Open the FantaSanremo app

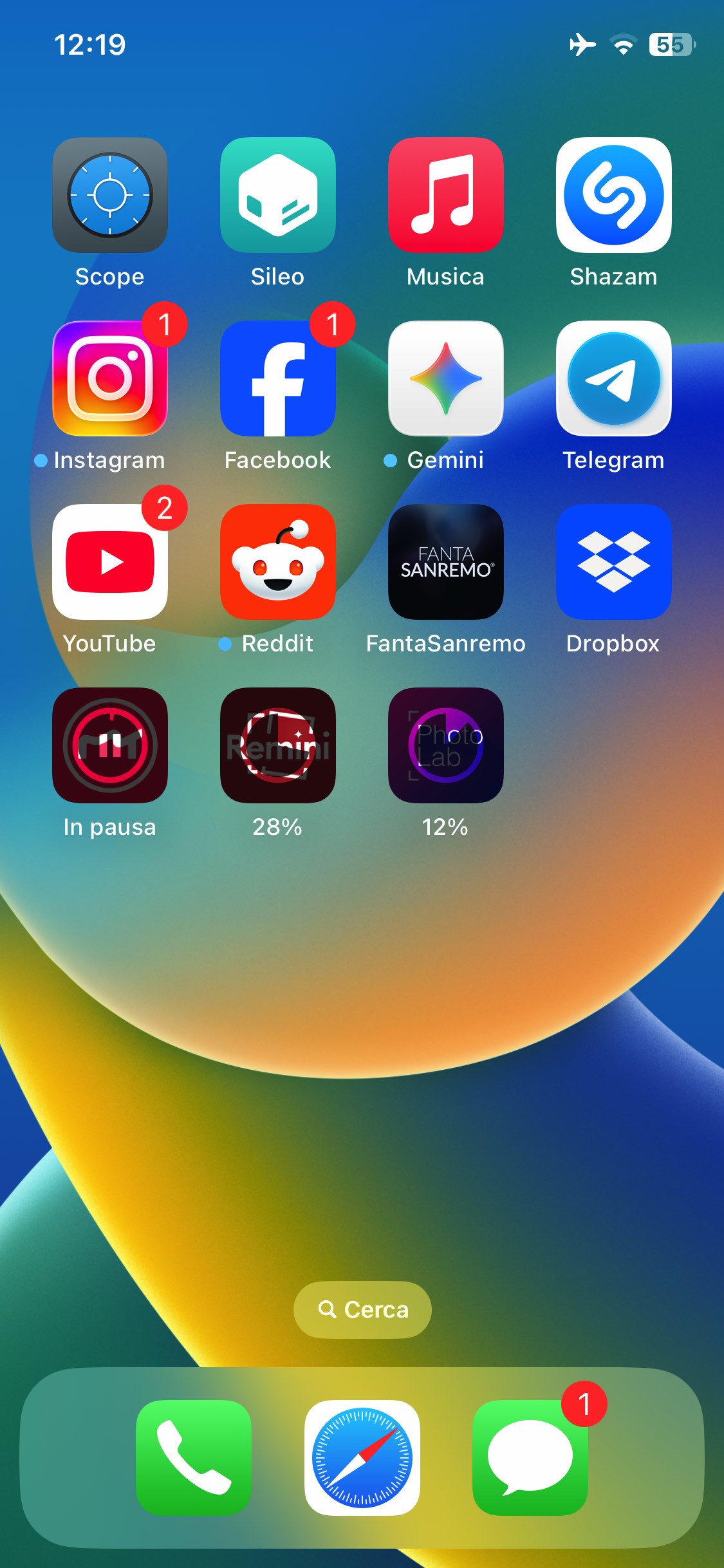(446, 562)
